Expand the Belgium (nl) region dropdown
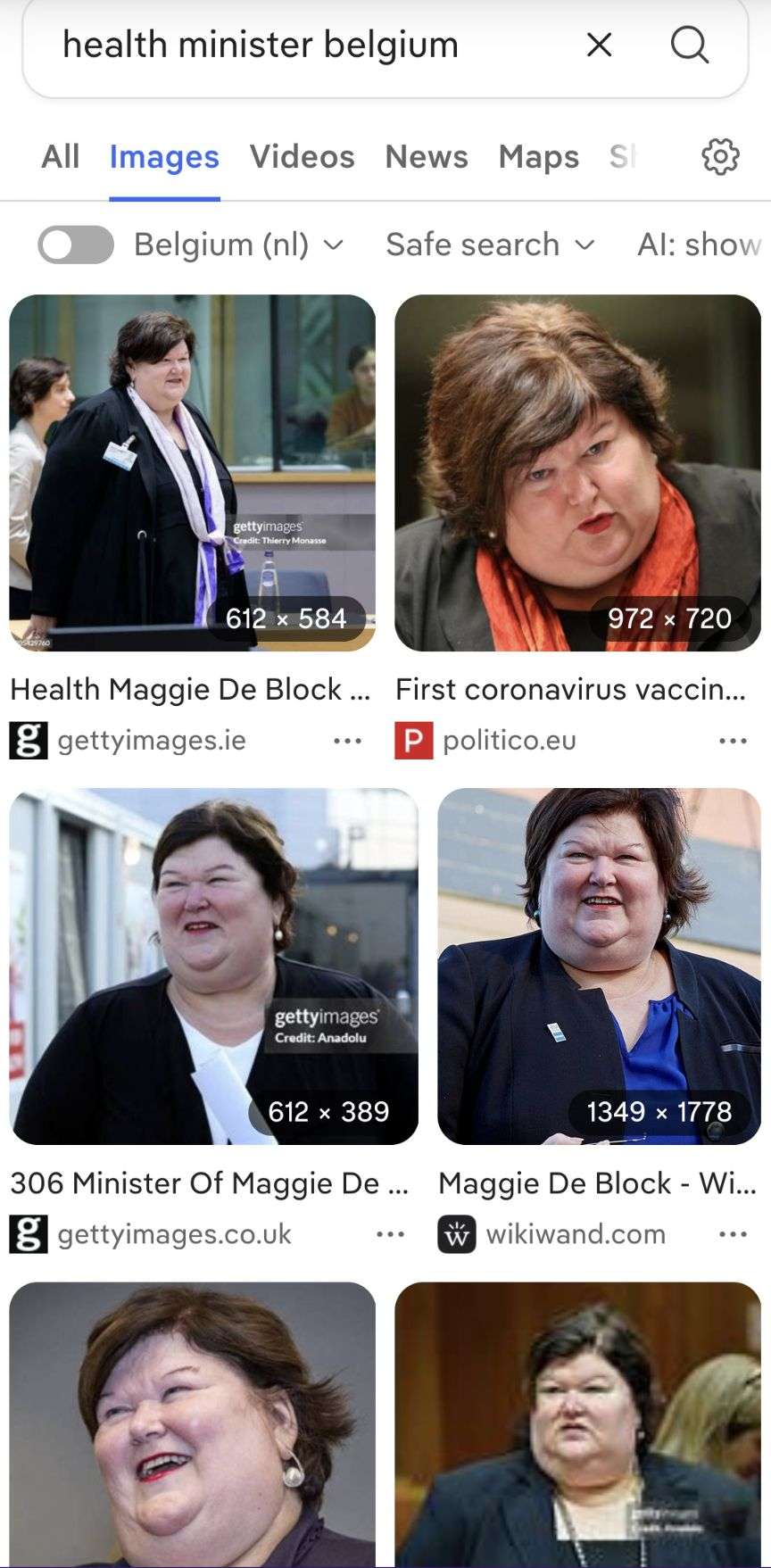 pyautogui.click(x=238, y=245)
